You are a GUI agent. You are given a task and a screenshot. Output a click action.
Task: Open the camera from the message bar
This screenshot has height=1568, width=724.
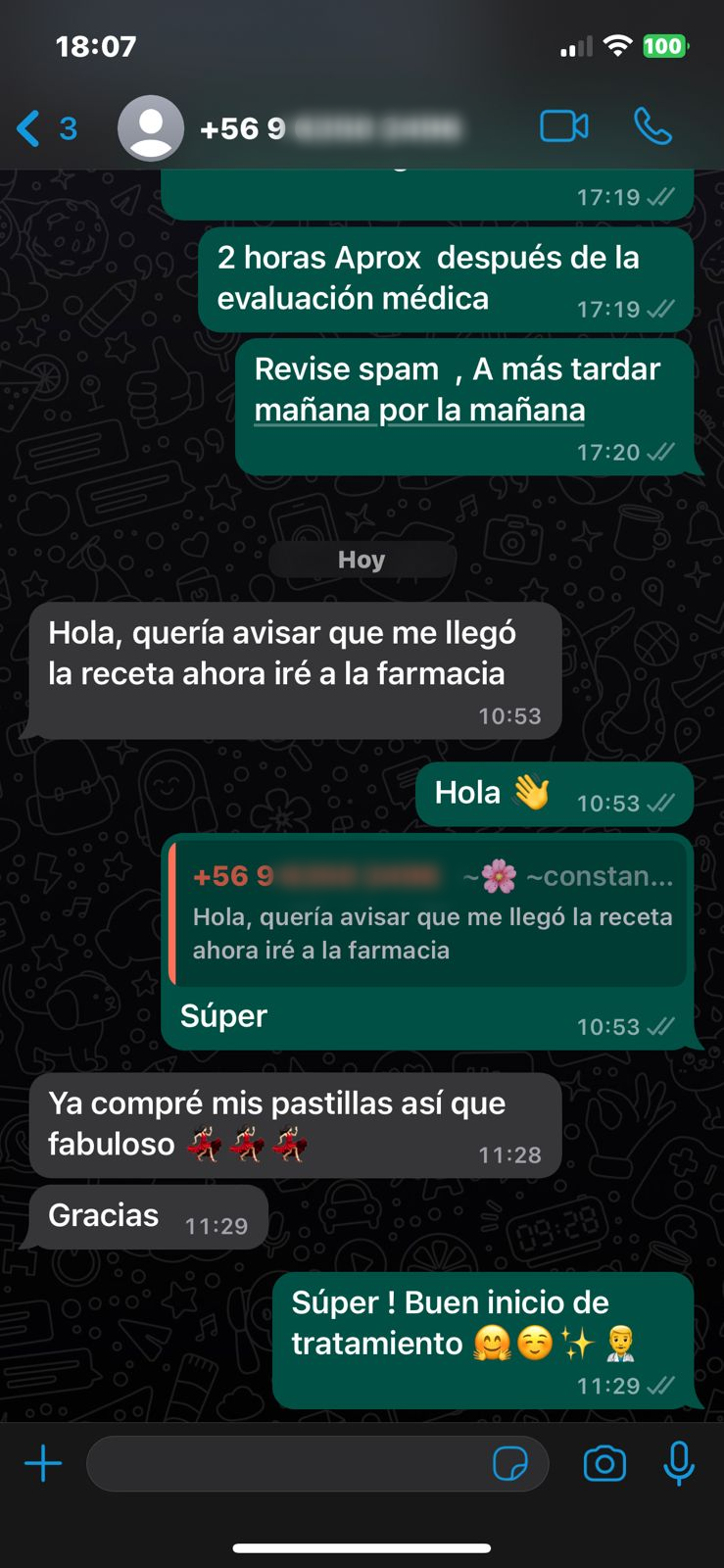pyautogui.click(x=604, y=1463)
